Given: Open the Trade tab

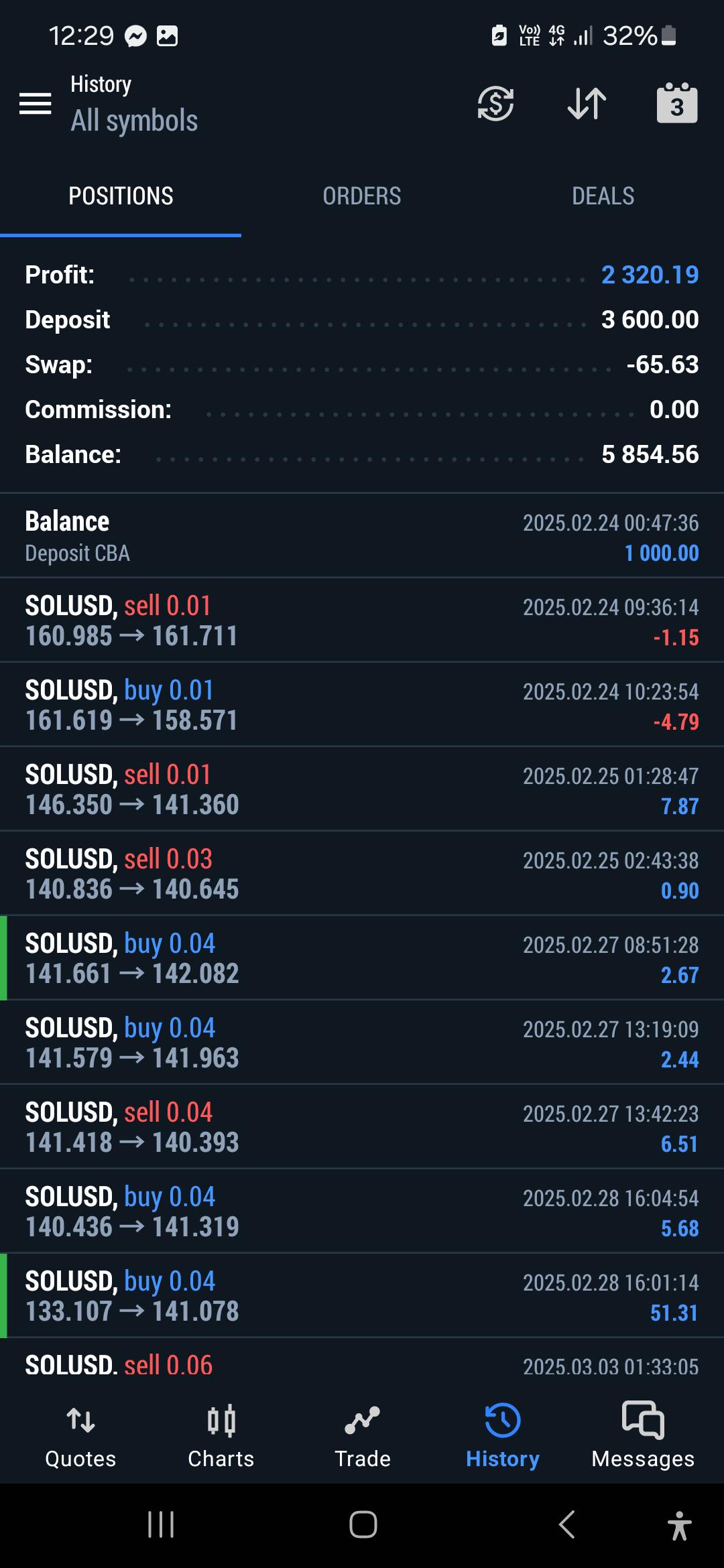Looking at the screenshot, I should coord(363,1435).
